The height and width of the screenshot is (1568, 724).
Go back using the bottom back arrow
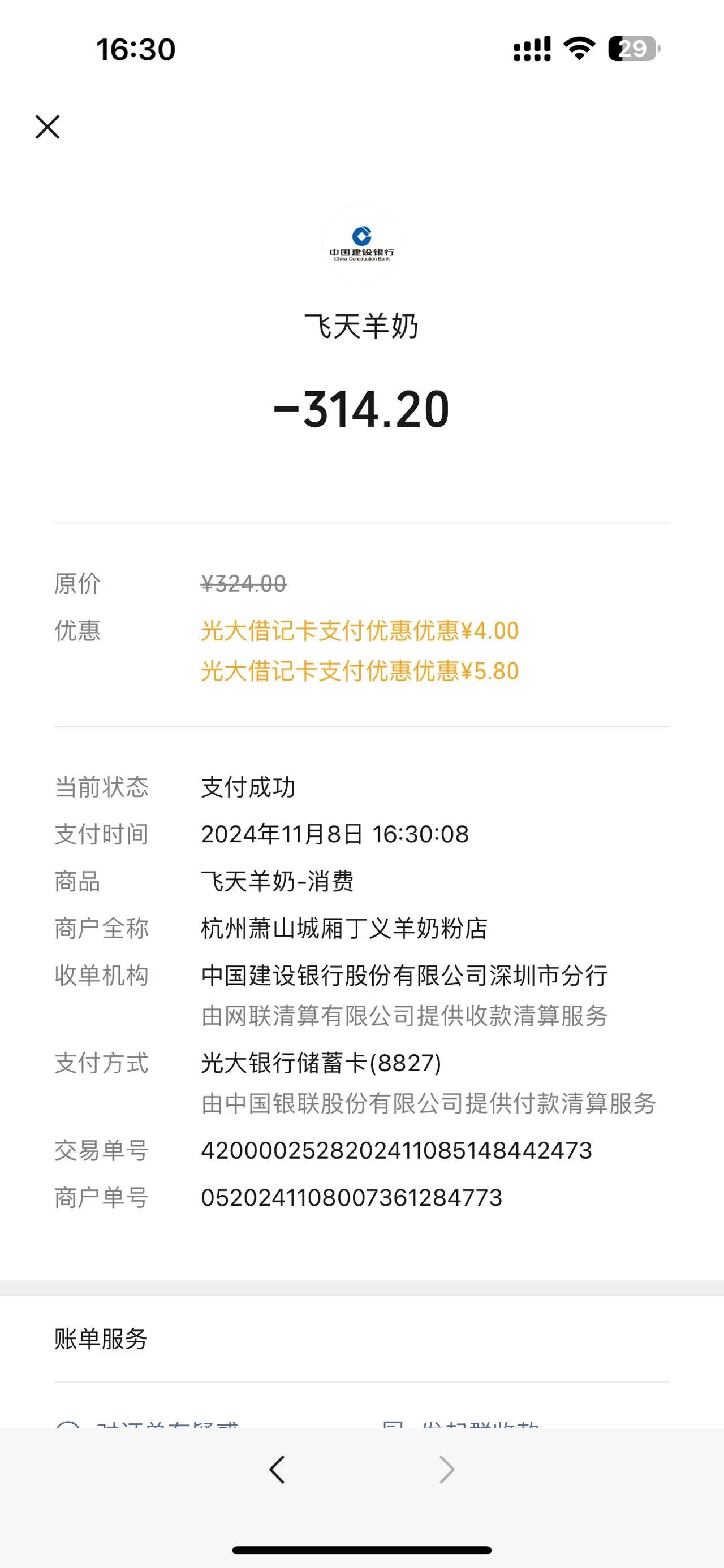pos(277,1470)
